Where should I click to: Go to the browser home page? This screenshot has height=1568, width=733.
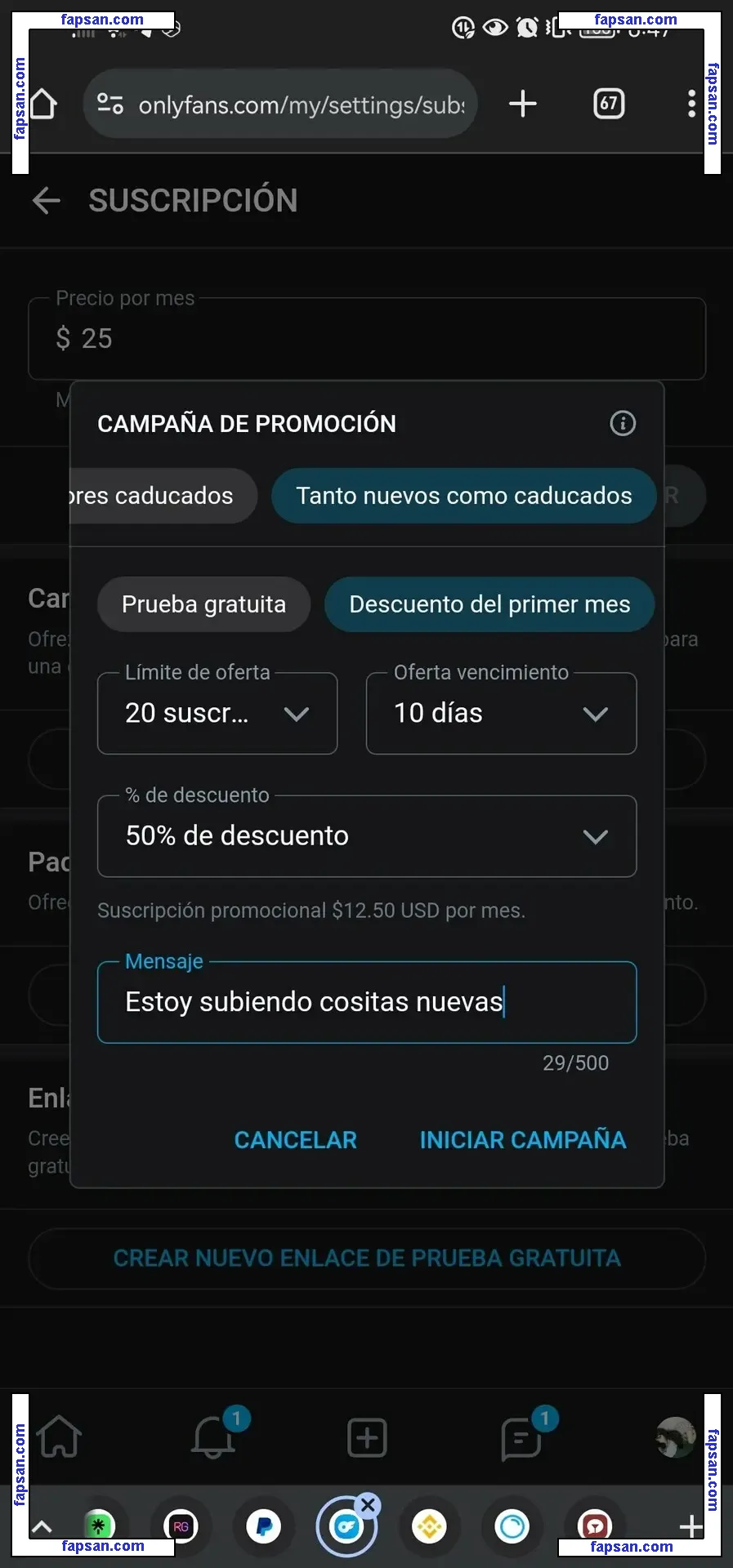pyautogui.click(x=42, y=104)
